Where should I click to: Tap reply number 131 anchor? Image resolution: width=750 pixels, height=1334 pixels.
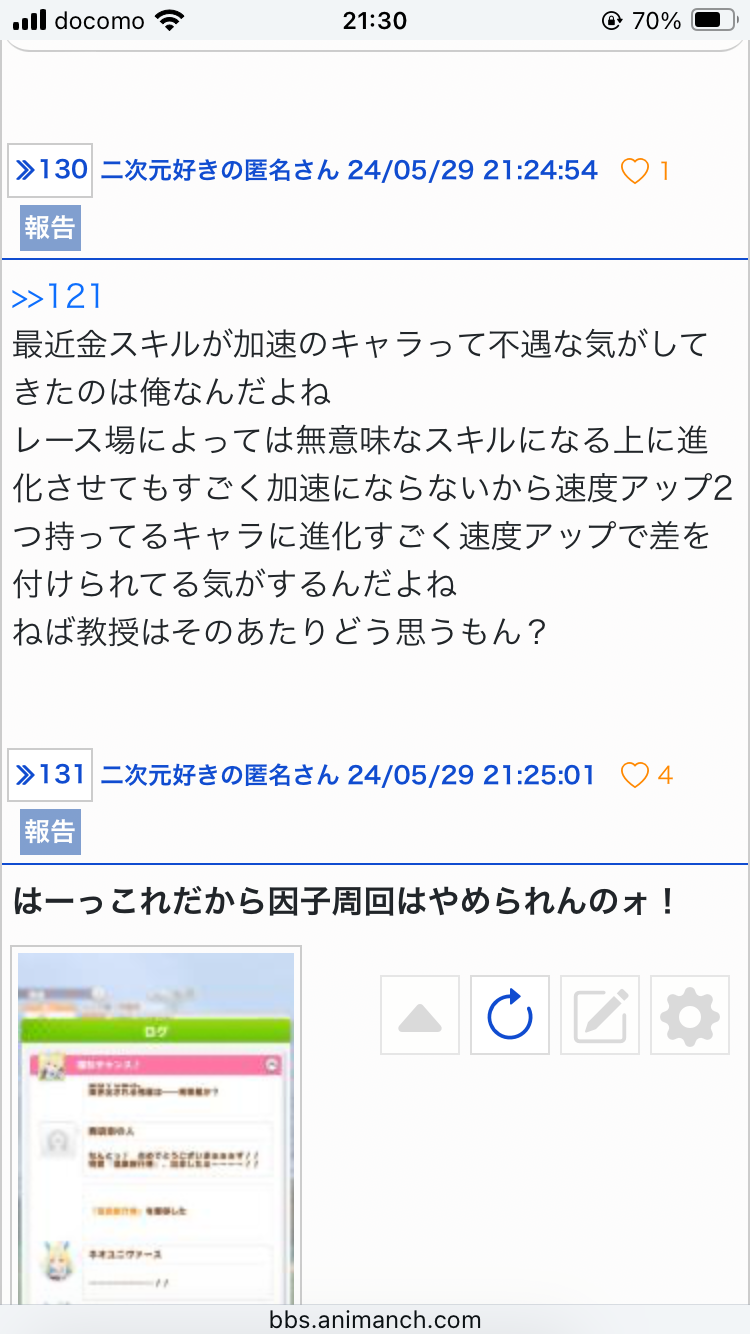(x=50, y=775)
